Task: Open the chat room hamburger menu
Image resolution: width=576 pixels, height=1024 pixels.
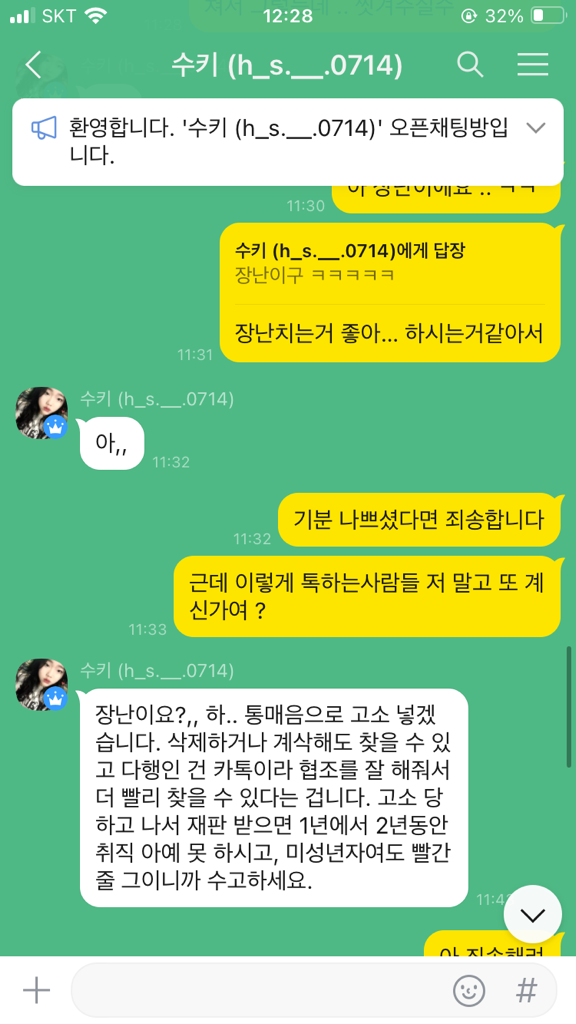Action: tap(532, 65)
